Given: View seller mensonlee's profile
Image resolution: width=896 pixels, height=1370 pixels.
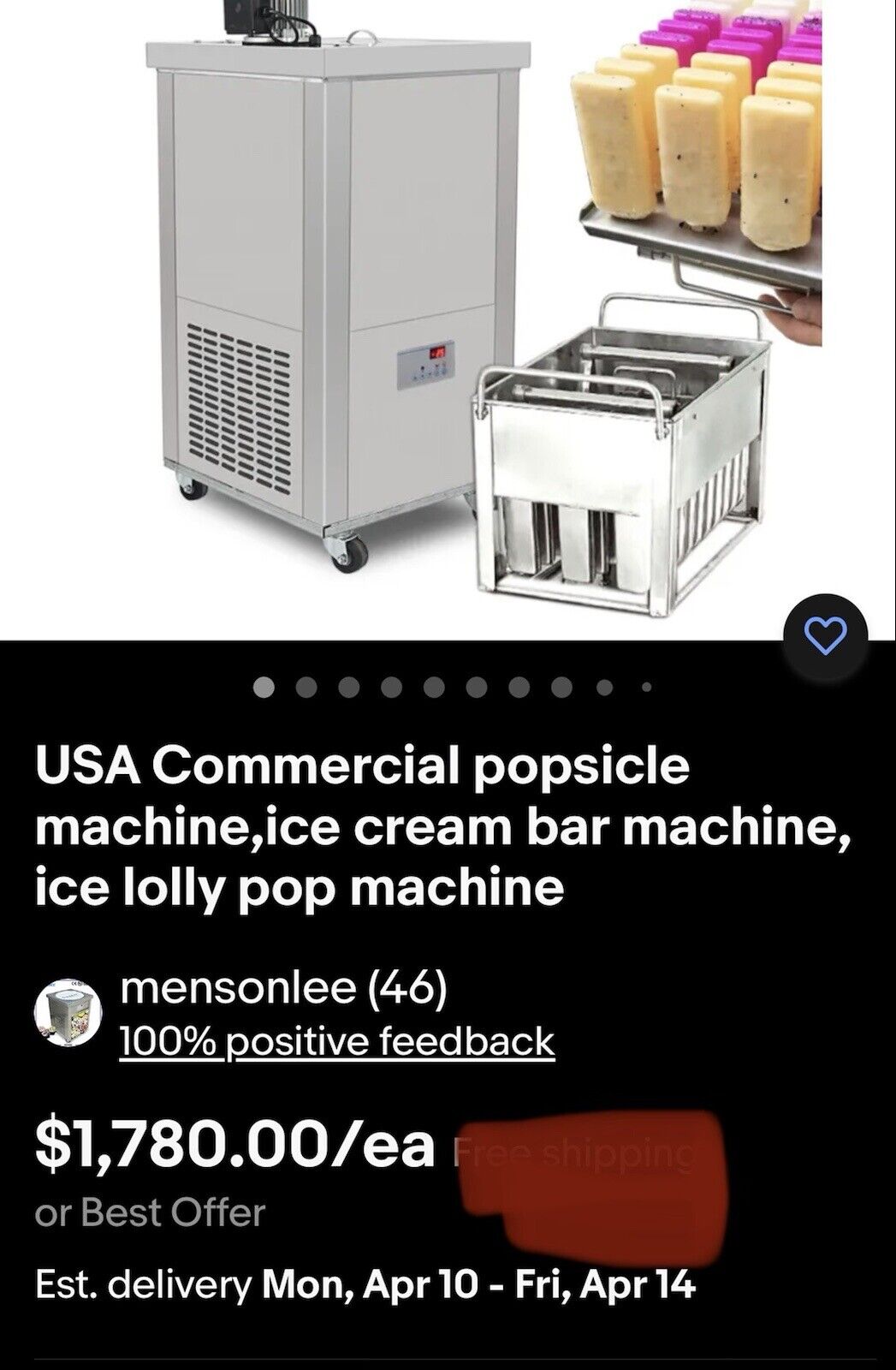Looking at the screenshot, I should pos(283,990).
